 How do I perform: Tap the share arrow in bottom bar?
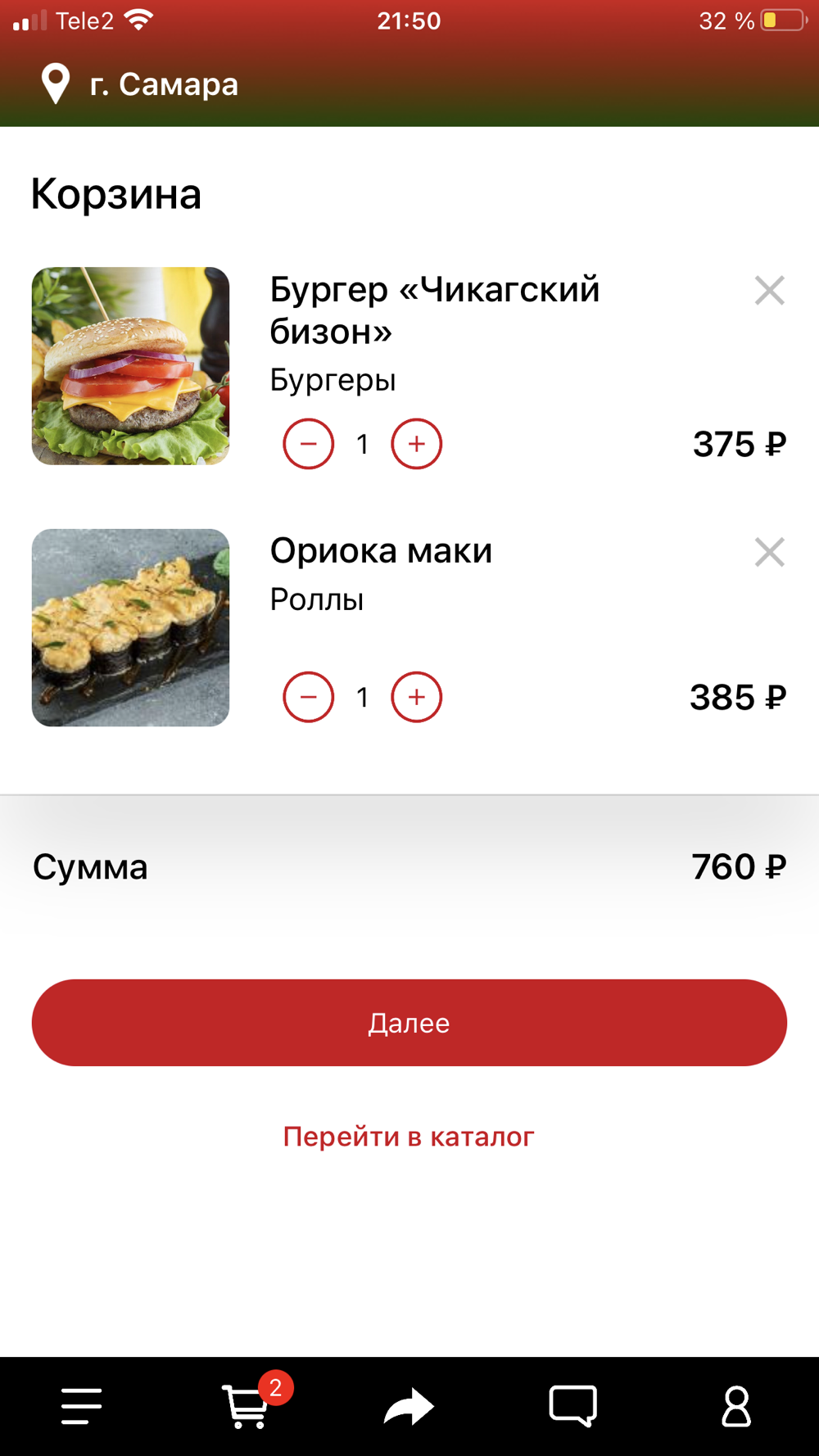point(409,1406)
